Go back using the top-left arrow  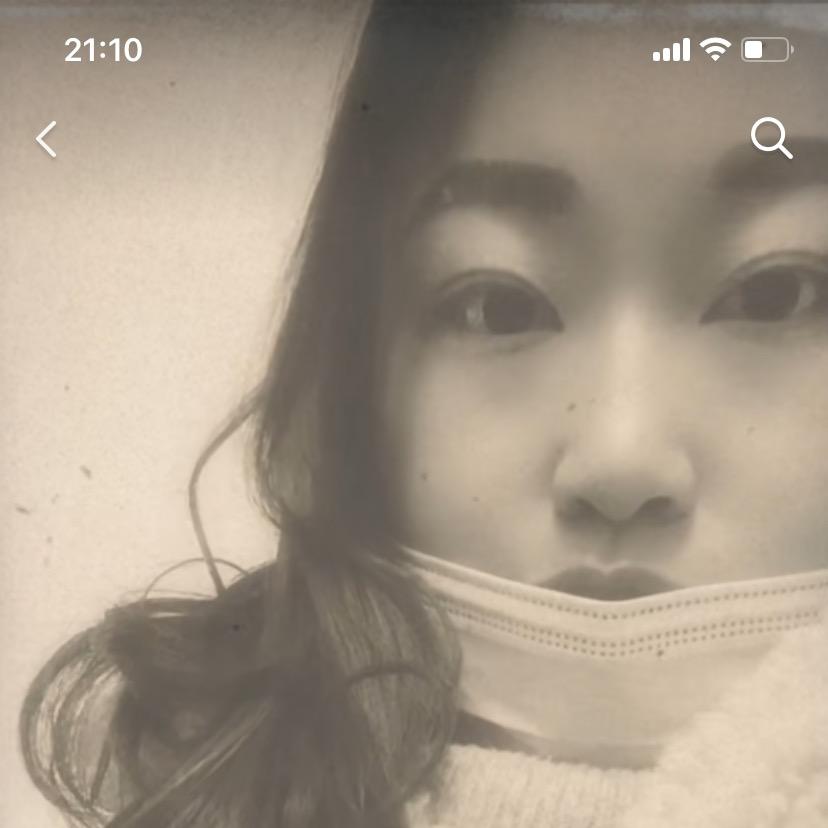tap(46, 139)
